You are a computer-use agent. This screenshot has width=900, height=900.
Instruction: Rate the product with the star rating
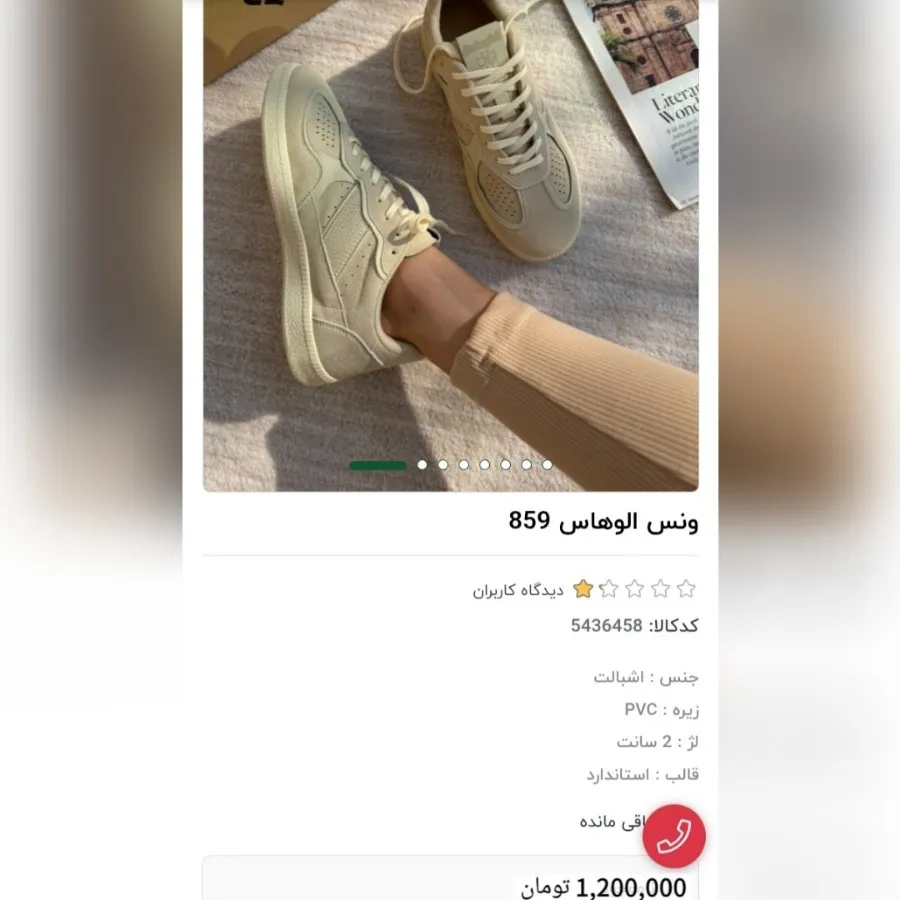634,589
